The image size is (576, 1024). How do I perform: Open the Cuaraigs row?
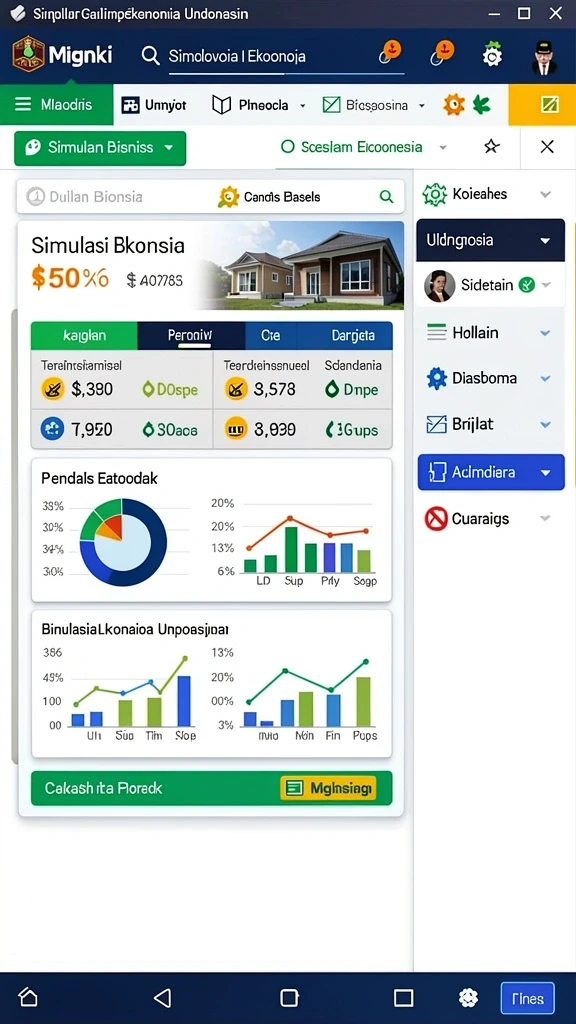(x=490, y=519)
